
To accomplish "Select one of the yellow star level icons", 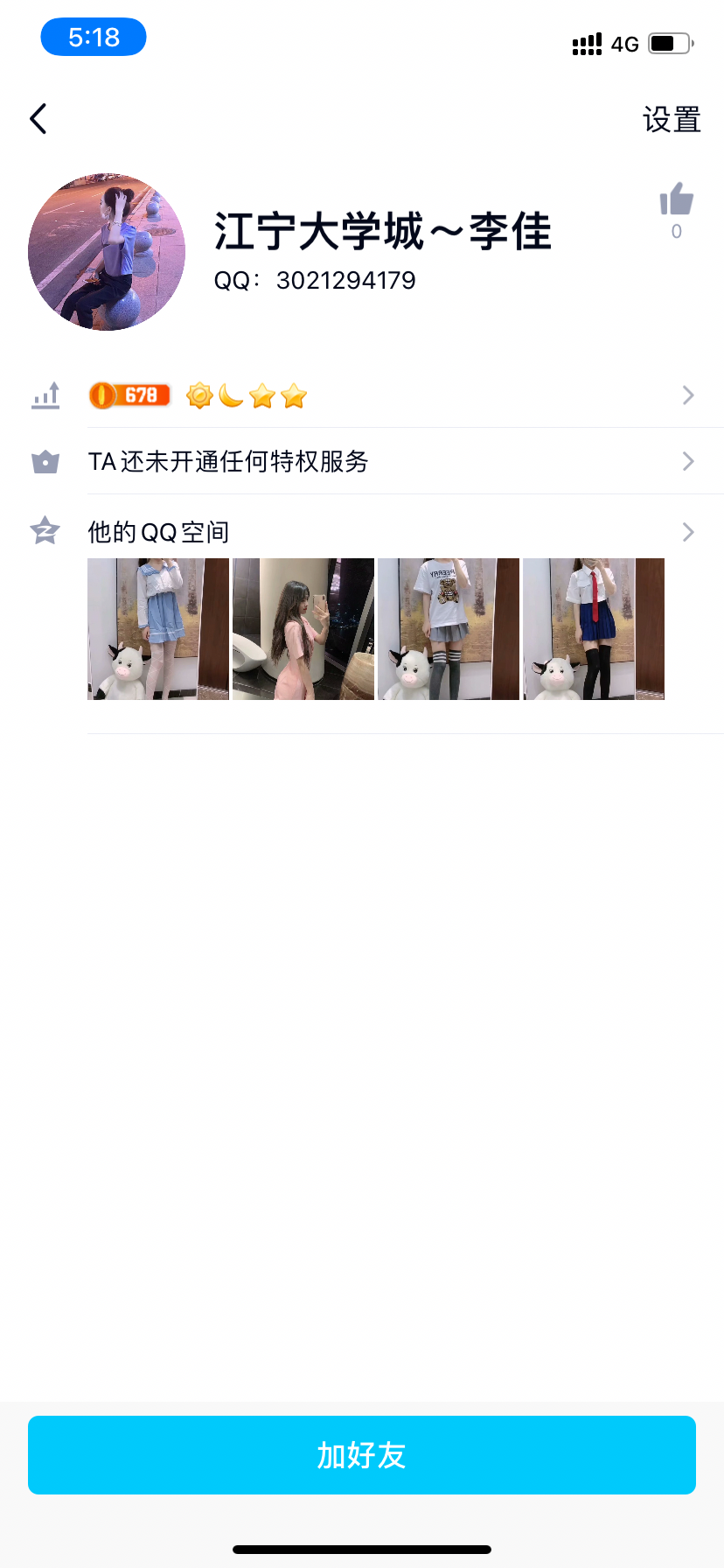I will point(263,395).
